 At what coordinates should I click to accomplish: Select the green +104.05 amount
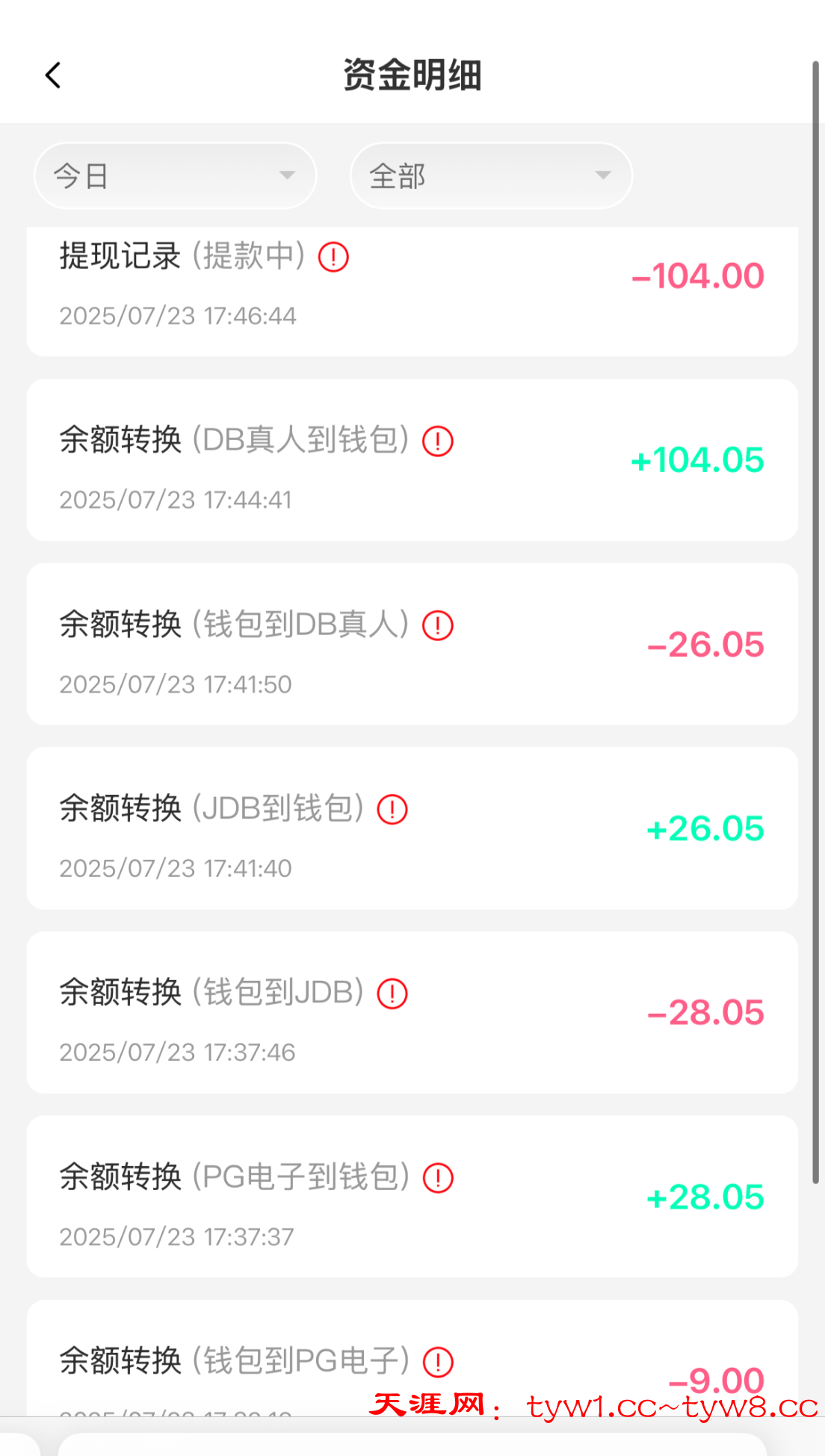click(697, 459)
